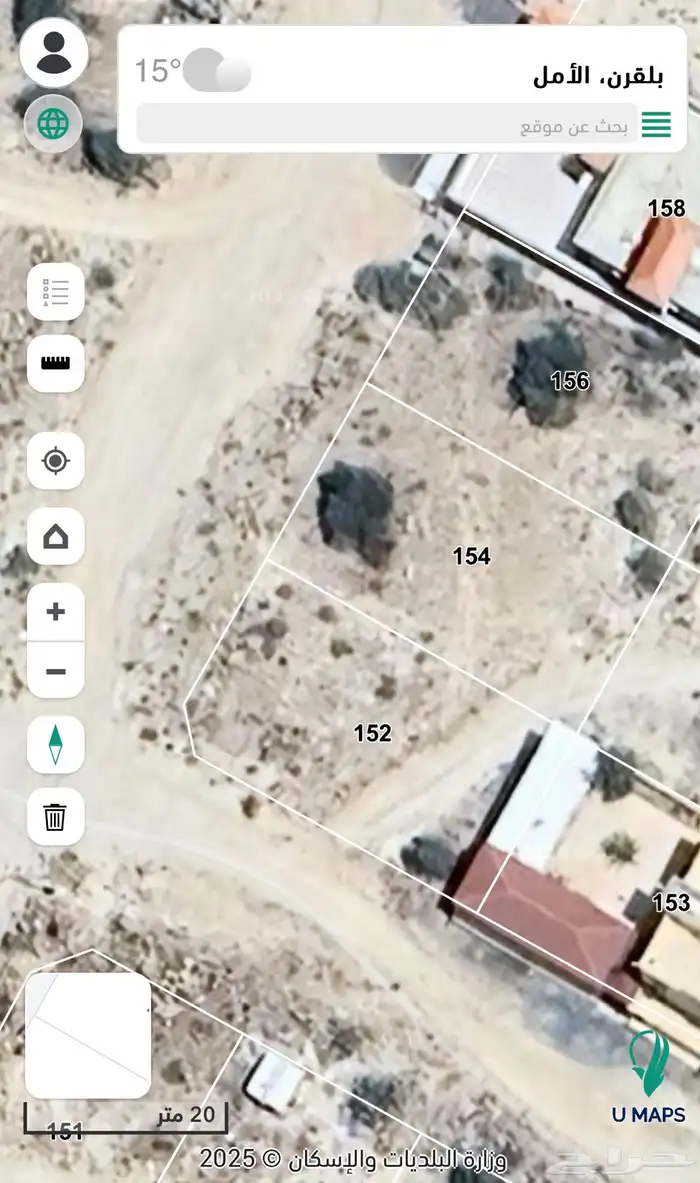The height and width of the screenshot is (1183, 700).
Task: Select the ruler measurement tool
Action: pyautogui.click(x=55, y=364)
